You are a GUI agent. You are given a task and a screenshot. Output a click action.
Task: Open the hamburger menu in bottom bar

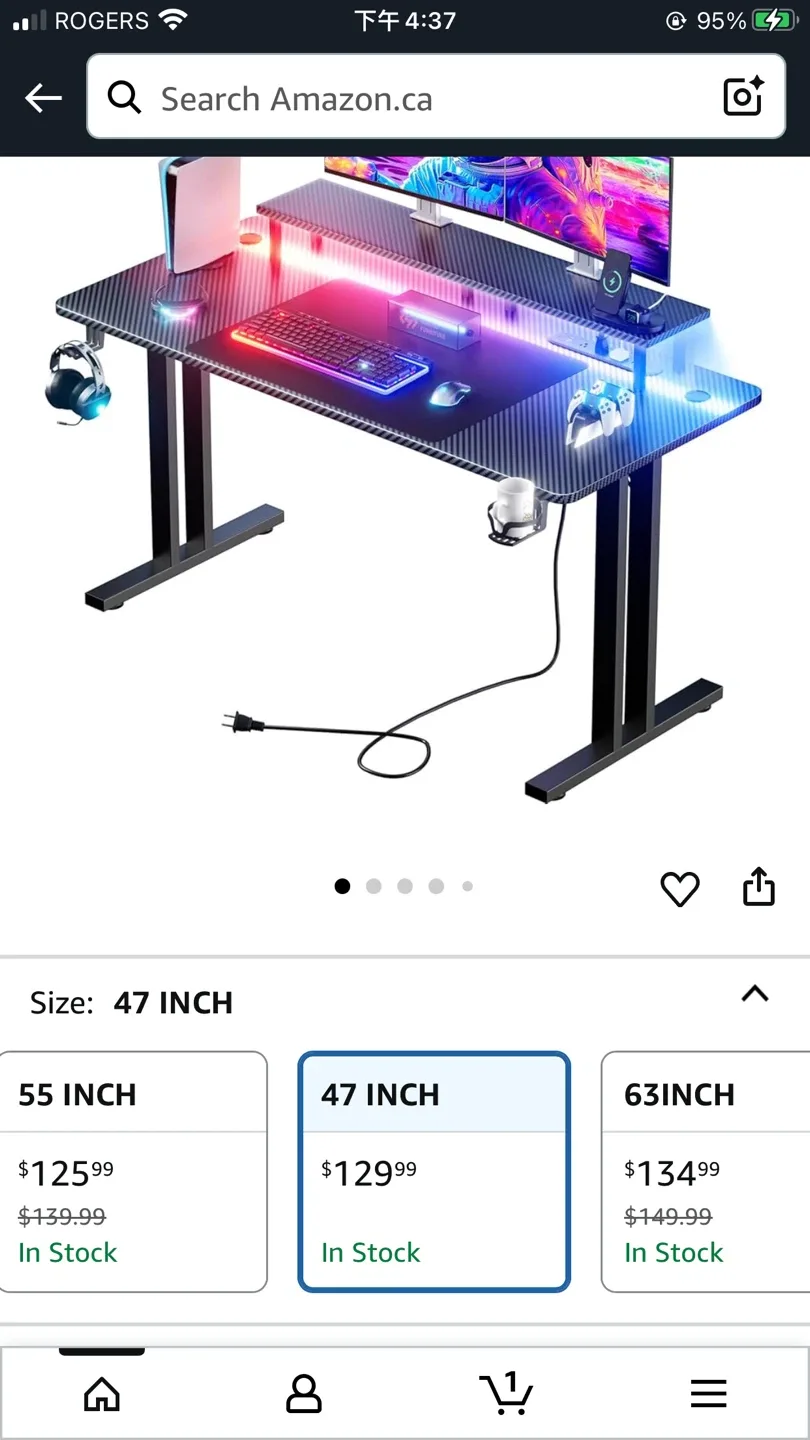708,1392
